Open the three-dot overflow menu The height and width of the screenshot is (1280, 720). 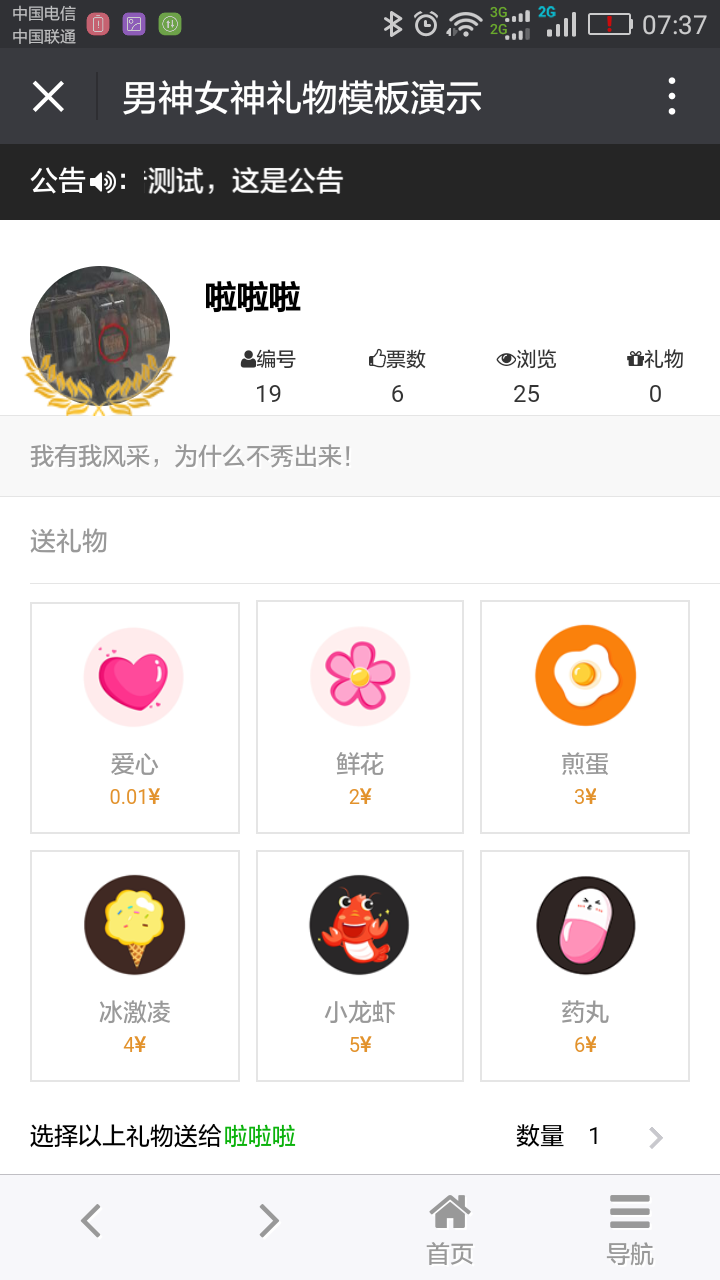672,97
